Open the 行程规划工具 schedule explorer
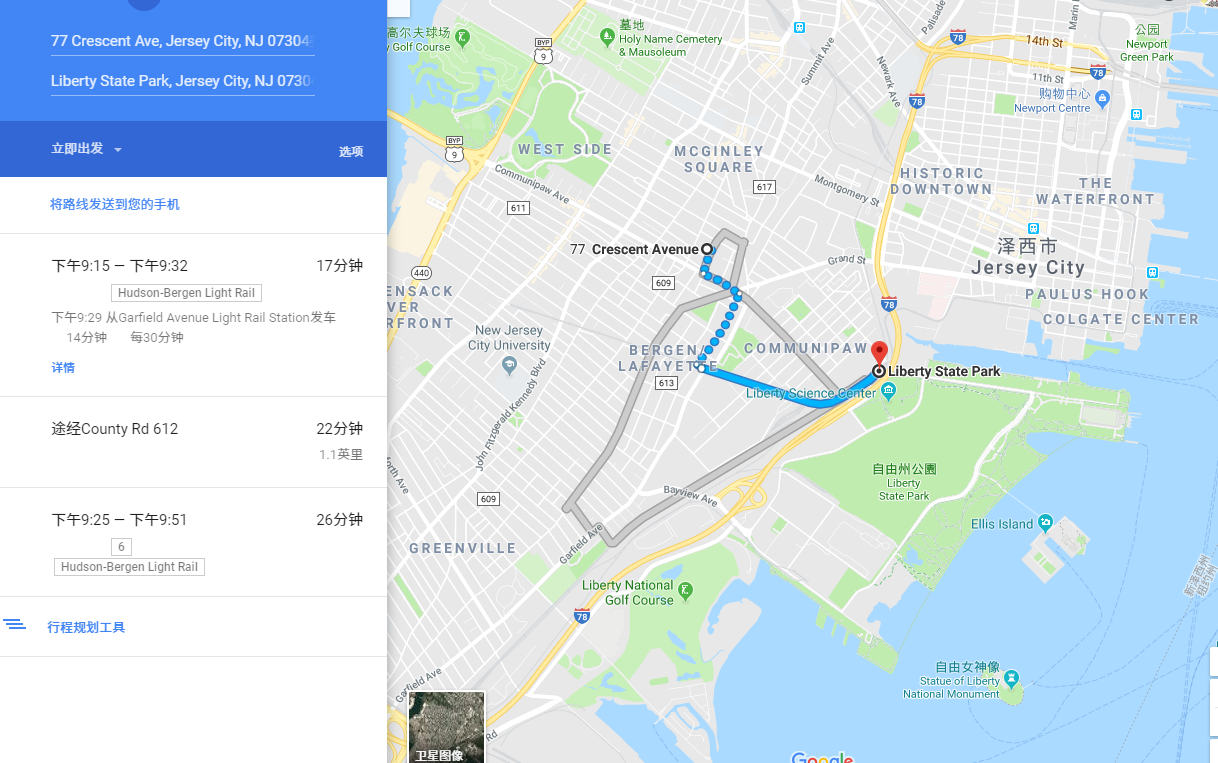The width and height of the screenshot is (1218, 763). pyautogui.click(x=86, y=627)
